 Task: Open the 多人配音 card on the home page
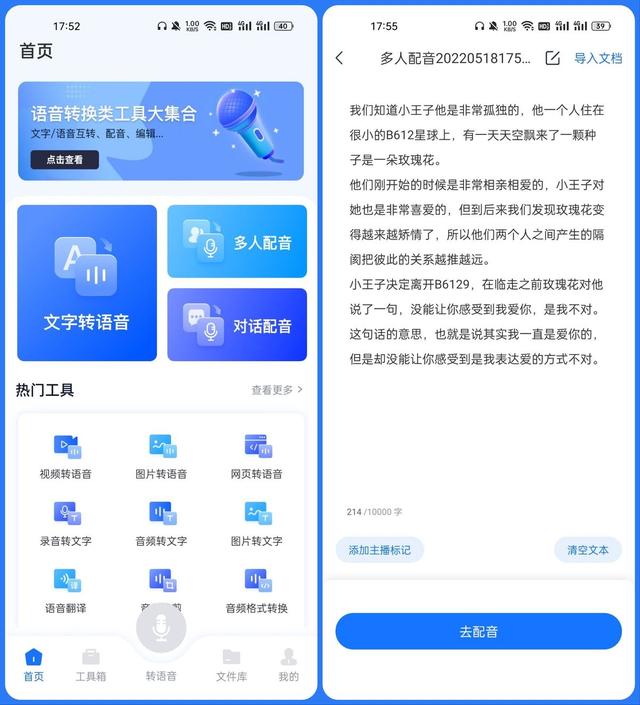(x=237, y=241)
